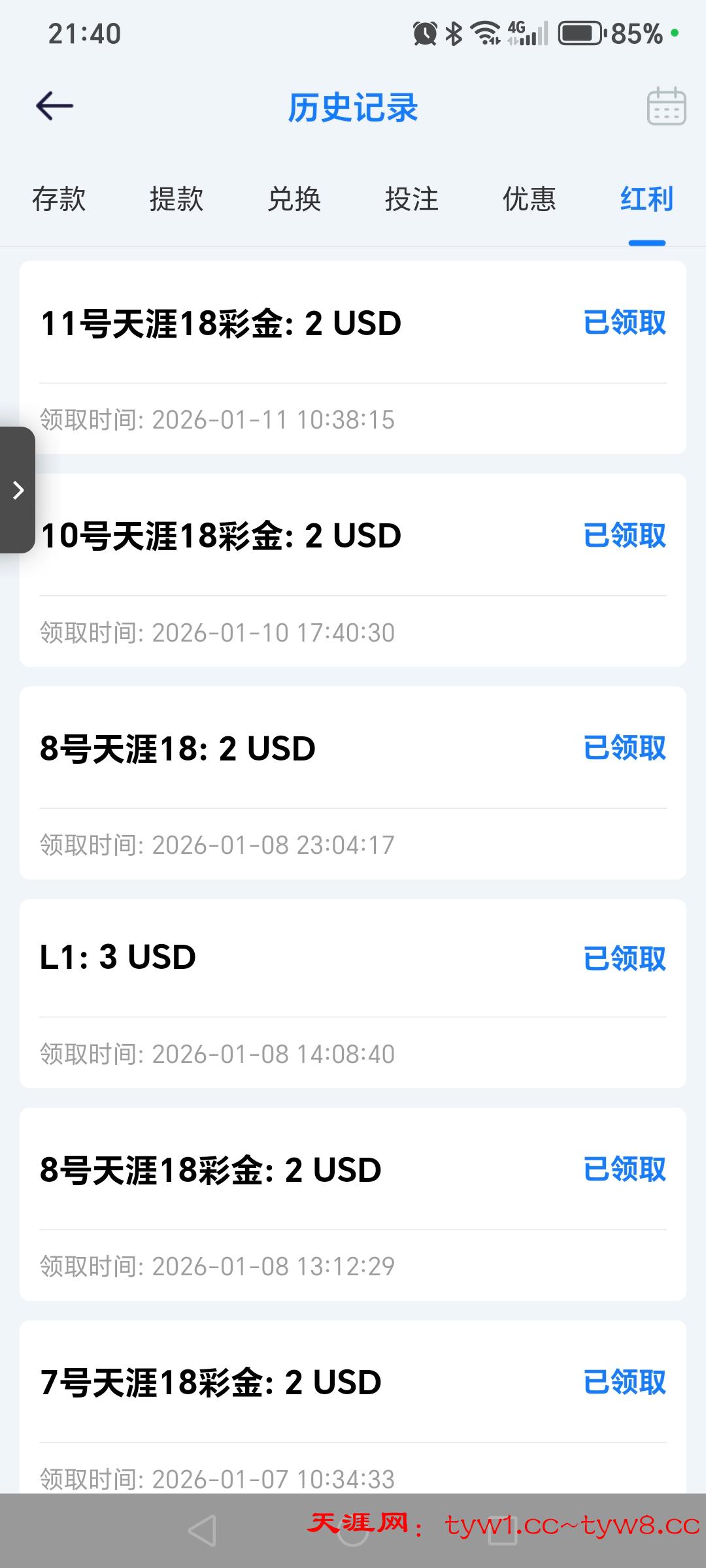Select the 红利 tab
The height and width of the screenshot is (1568, 706).
647,199
